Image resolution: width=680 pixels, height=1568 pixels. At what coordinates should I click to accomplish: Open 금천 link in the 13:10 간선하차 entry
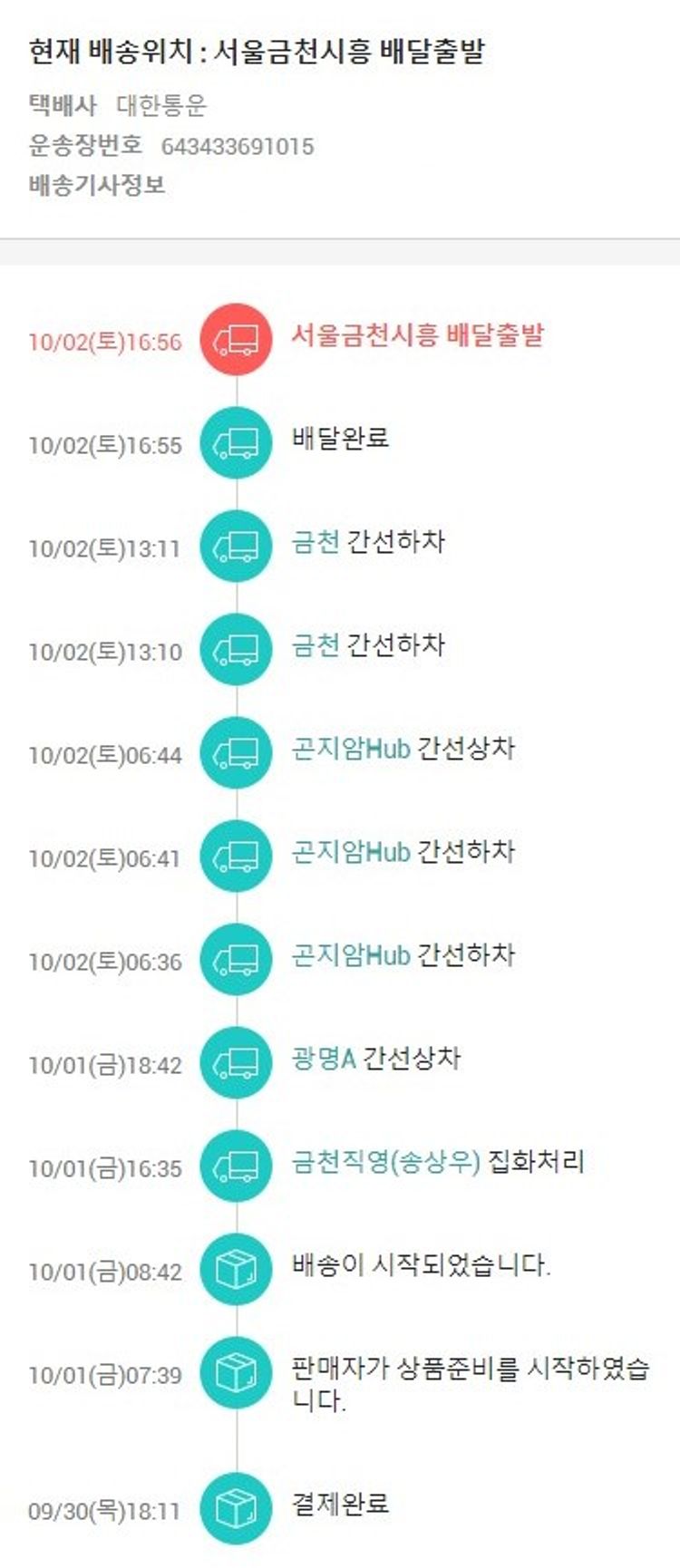pyautogui.click(x=315, y=645)
